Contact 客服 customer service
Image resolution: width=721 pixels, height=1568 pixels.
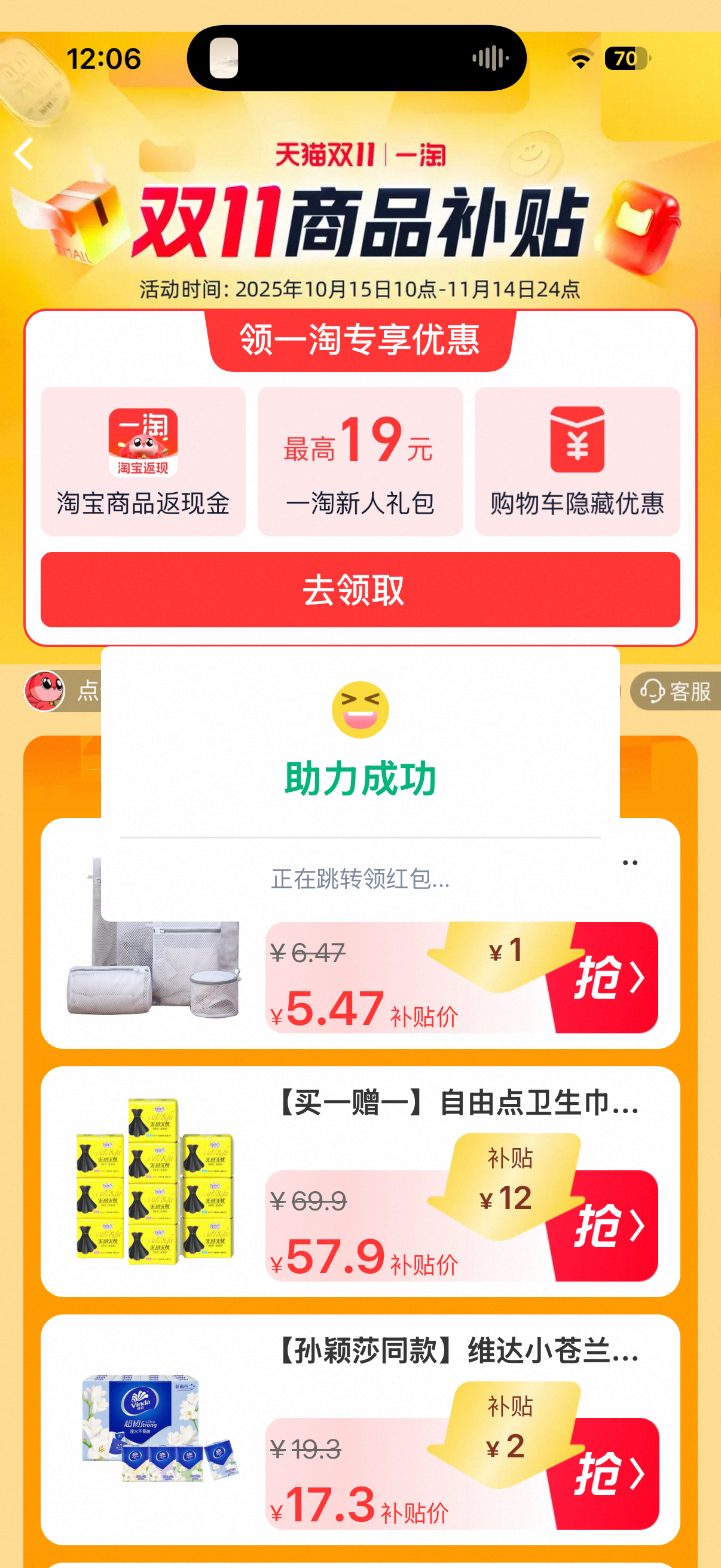coord(676,691)
